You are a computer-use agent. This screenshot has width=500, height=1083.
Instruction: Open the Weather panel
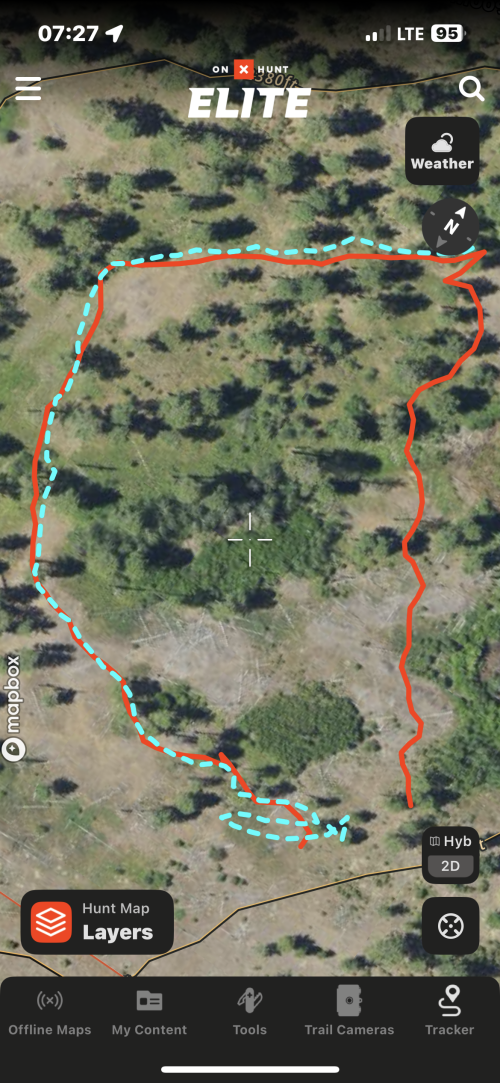coord(442,151)
